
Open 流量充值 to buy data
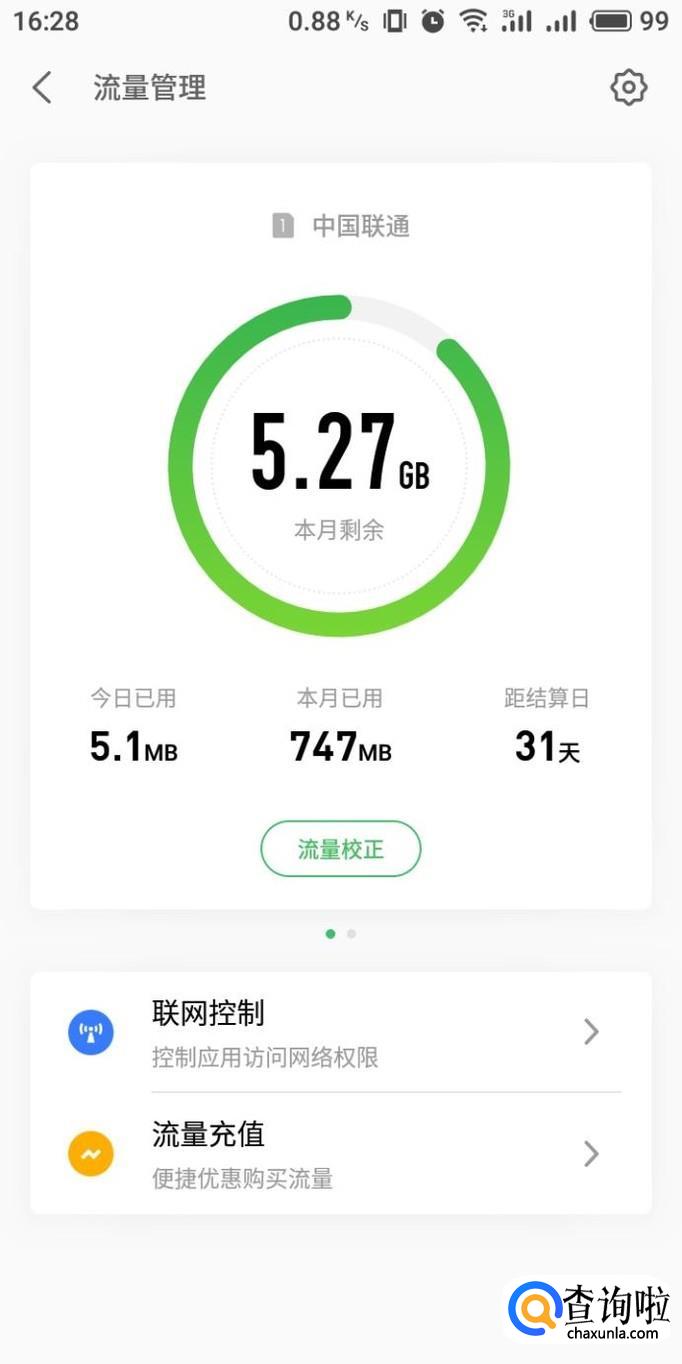(340, 1154)
